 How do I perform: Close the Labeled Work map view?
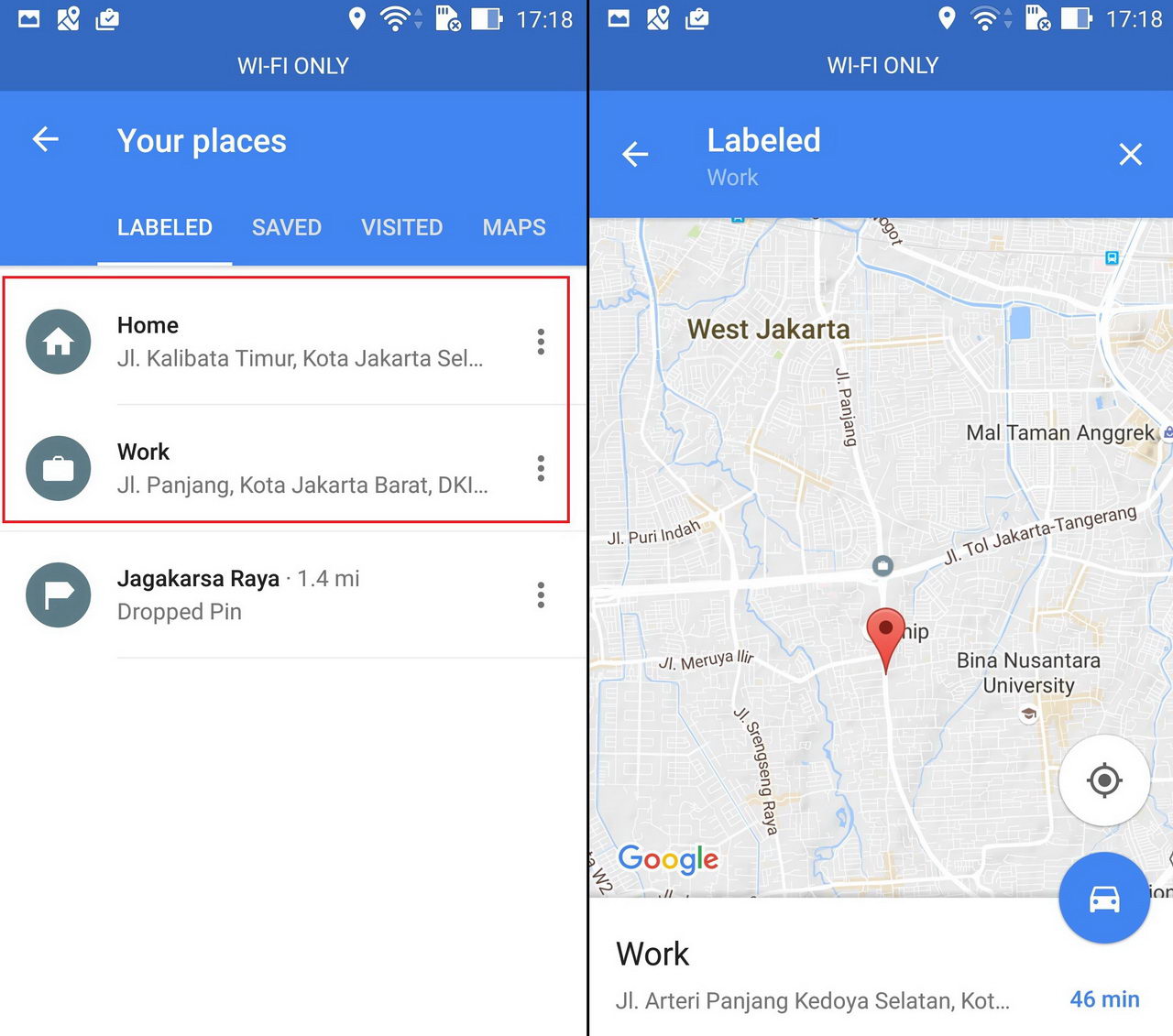tap(1130, 154)
